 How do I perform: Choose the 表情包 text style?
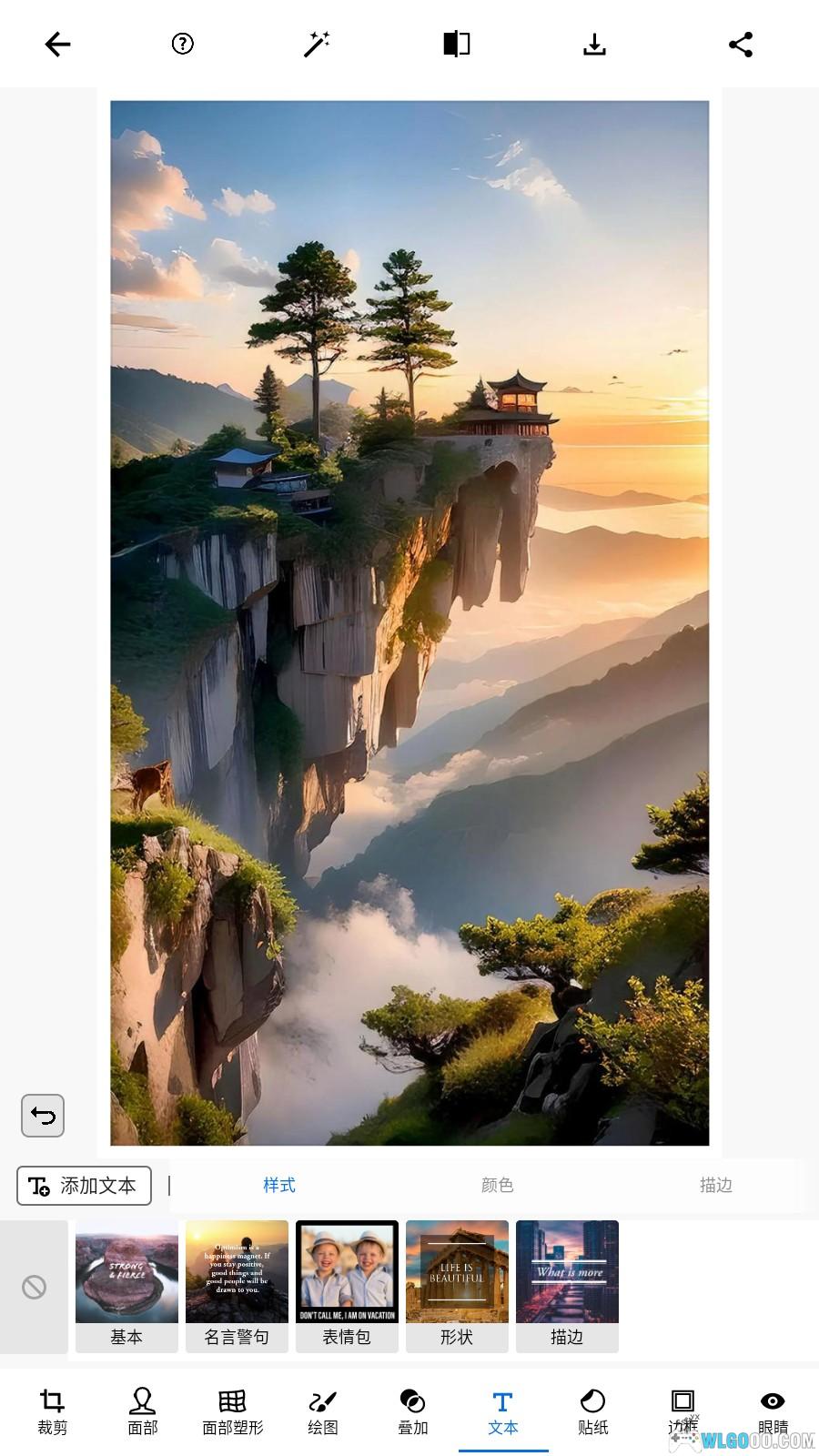347,1285
